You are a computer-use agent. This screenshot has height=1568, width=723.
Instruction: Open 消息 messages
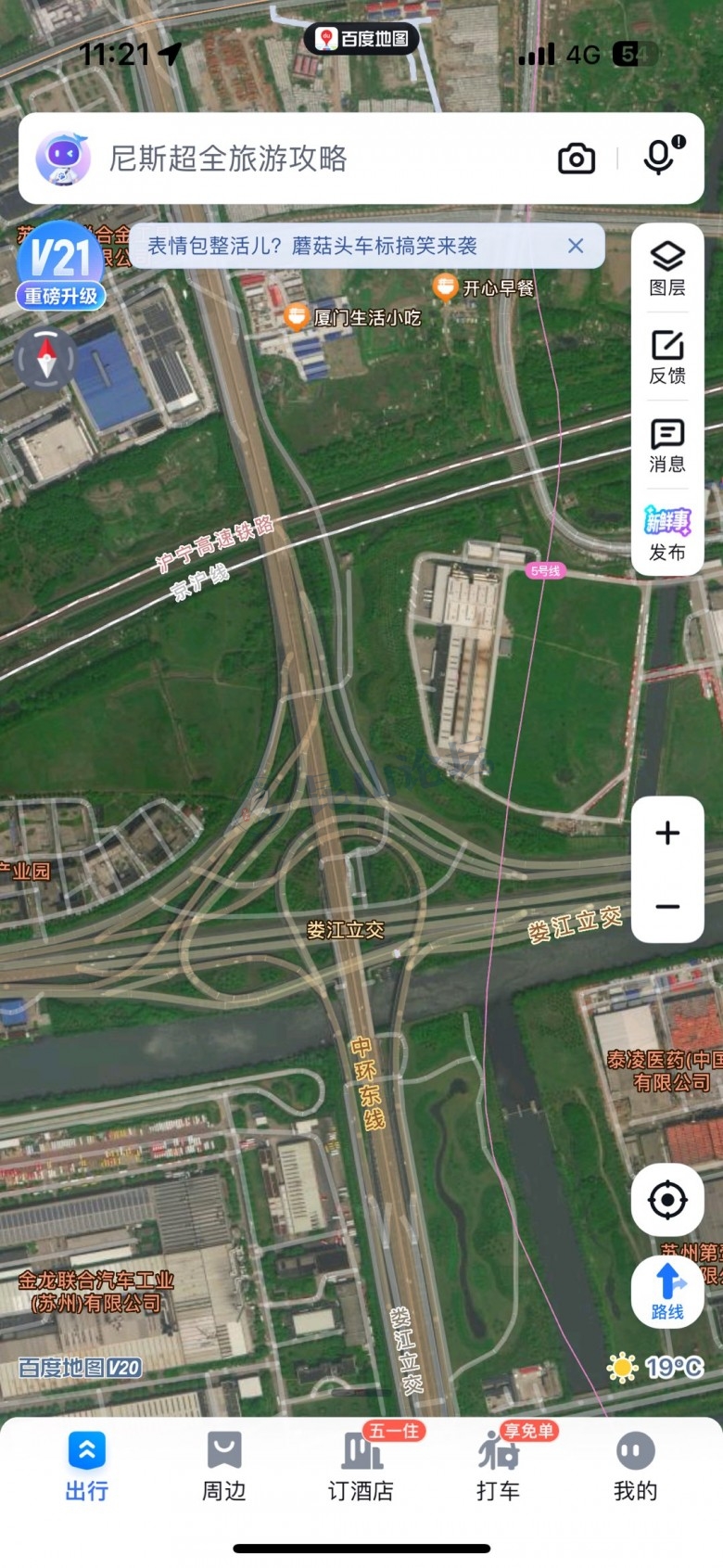click(x=667, y=445)
